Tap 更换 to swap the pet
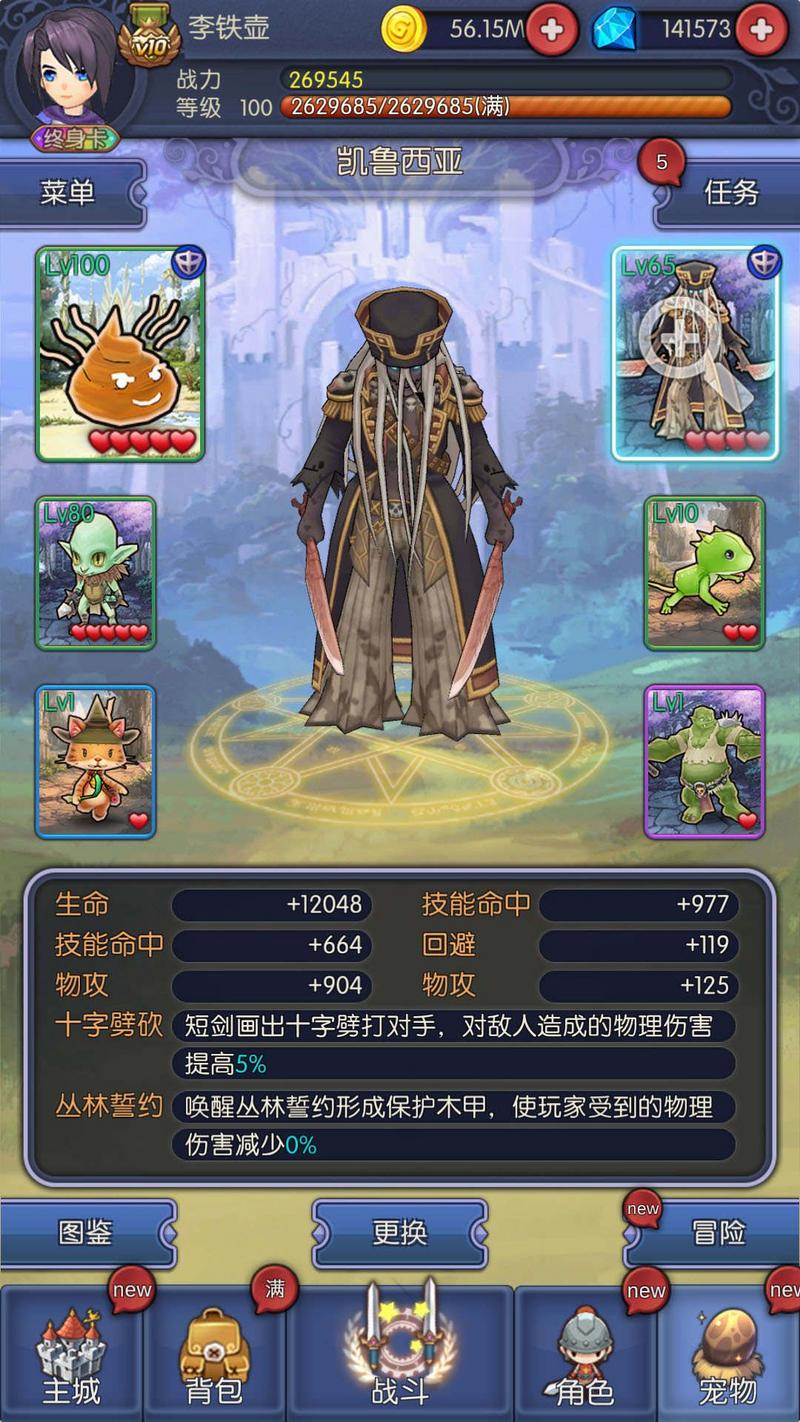This screenshot has height=1422, width=800. (x=400, y=1233)
